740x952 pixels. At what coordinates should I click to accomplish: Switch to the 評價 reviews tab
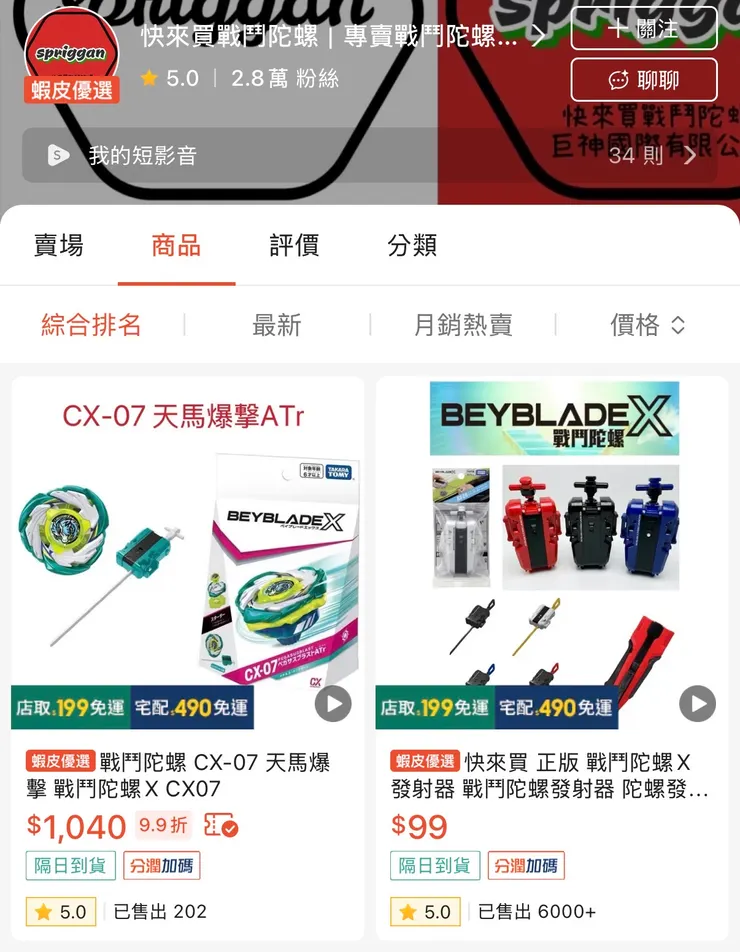tap(294, 246)
